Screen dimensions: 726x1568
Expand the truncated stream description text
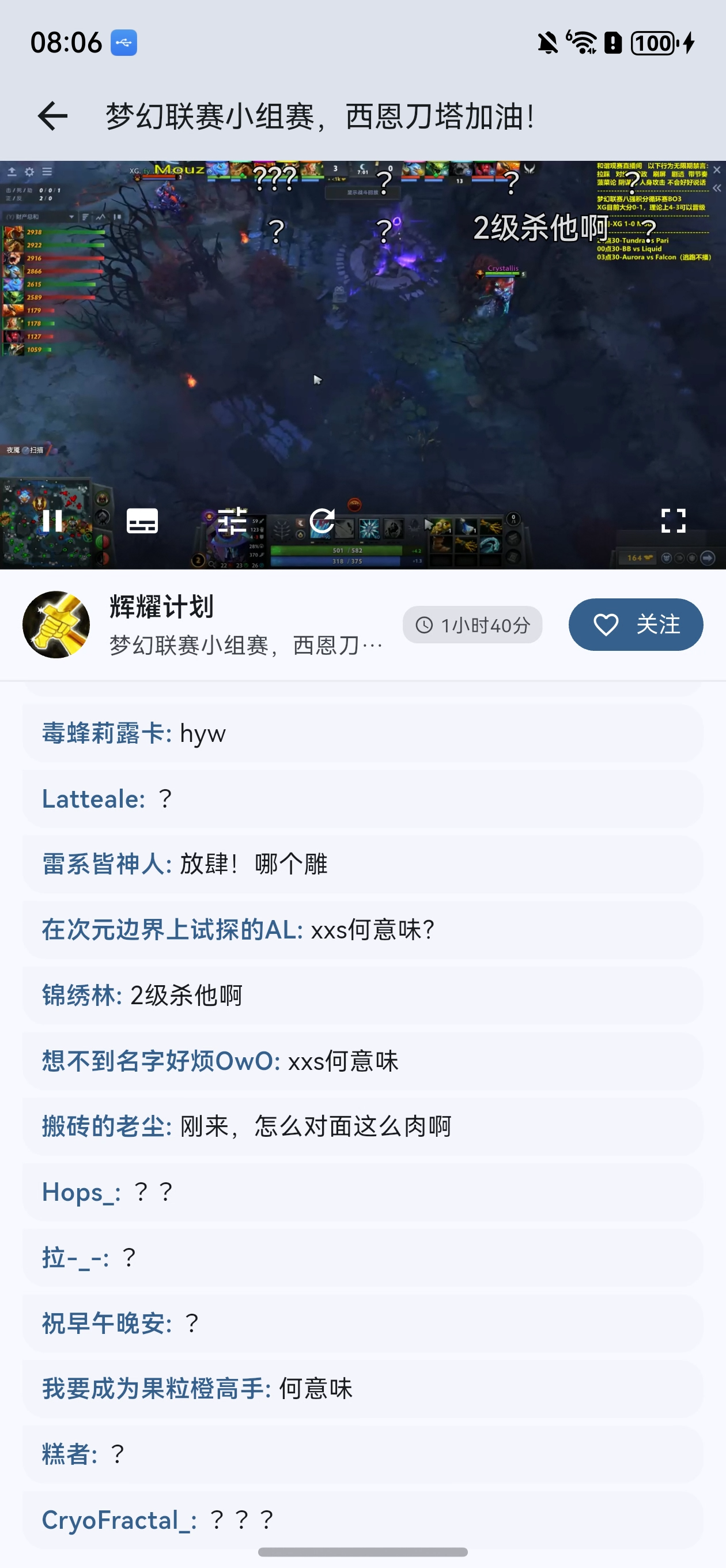coord(243,645)
